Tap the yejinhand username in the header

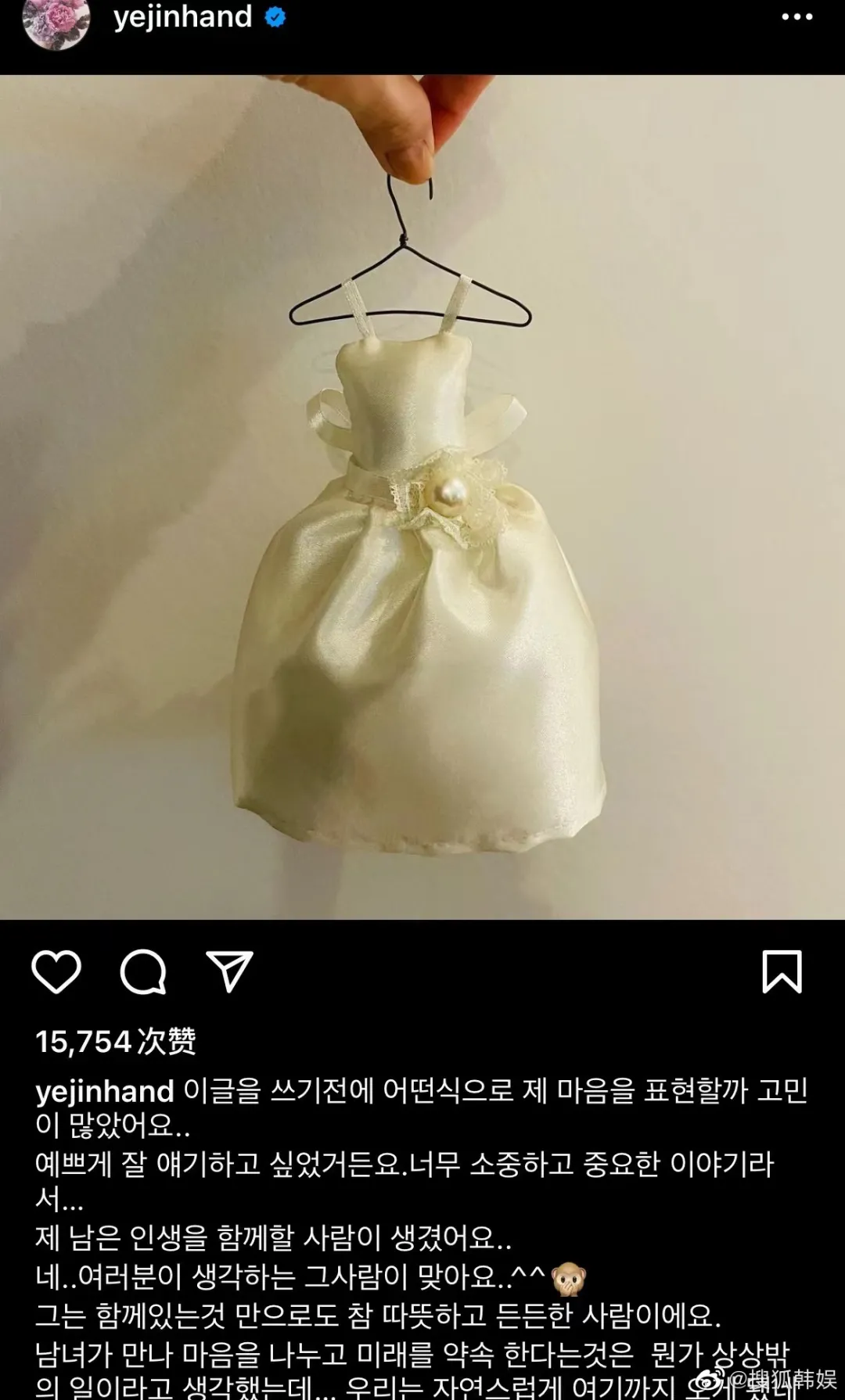click(x=183, y=17)
